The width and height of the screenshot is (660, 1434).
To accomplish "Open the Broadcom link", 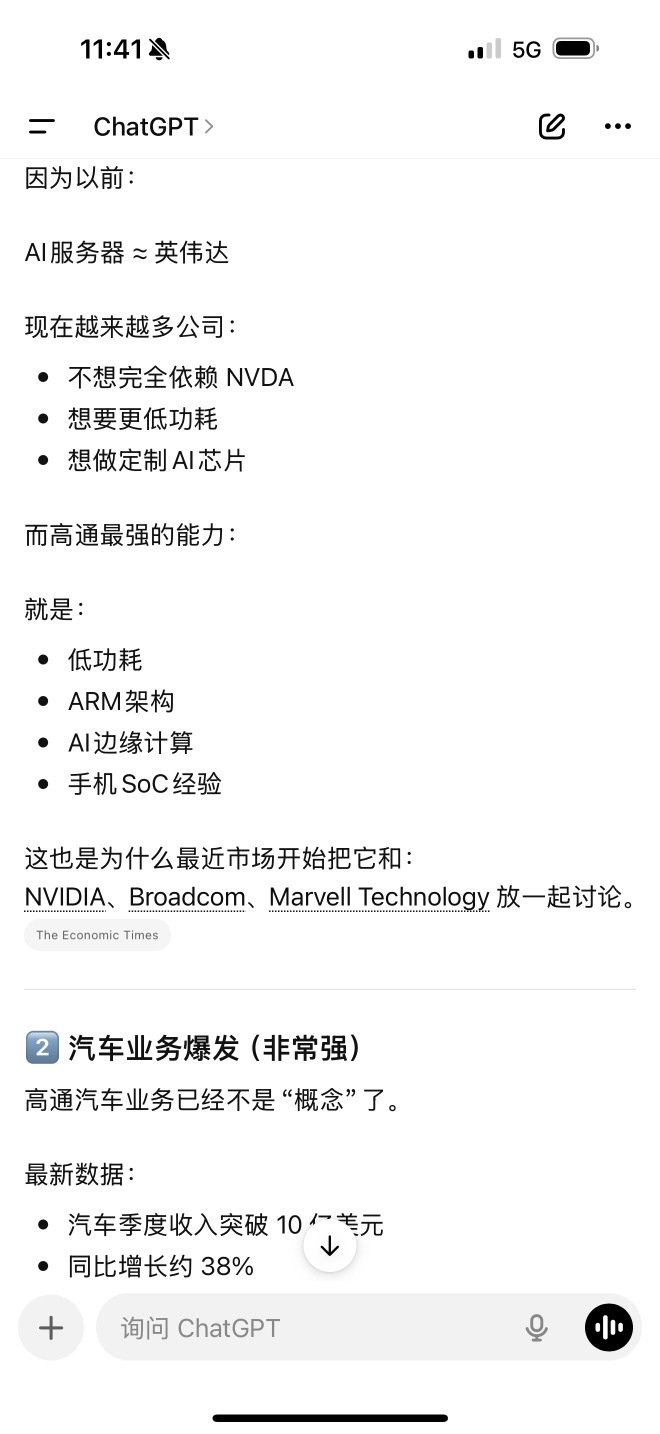I will click(187, 897).
